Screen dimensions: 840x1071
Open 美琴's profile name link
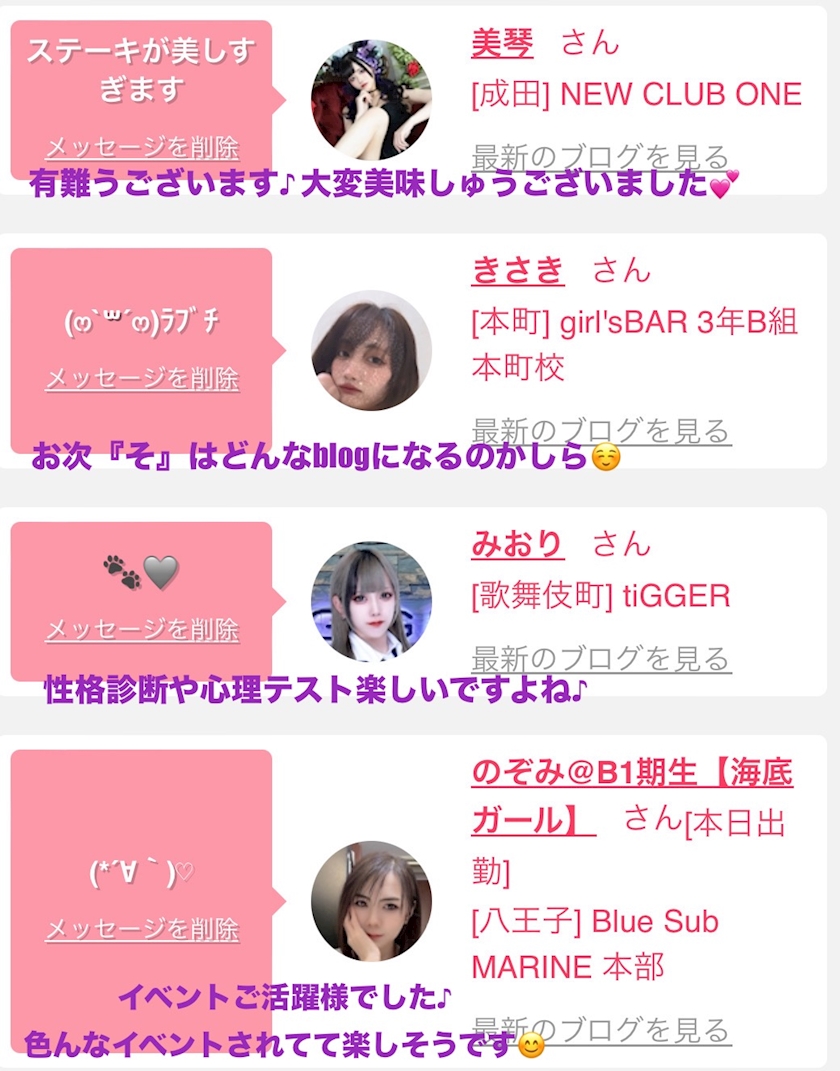coord(502,43)
